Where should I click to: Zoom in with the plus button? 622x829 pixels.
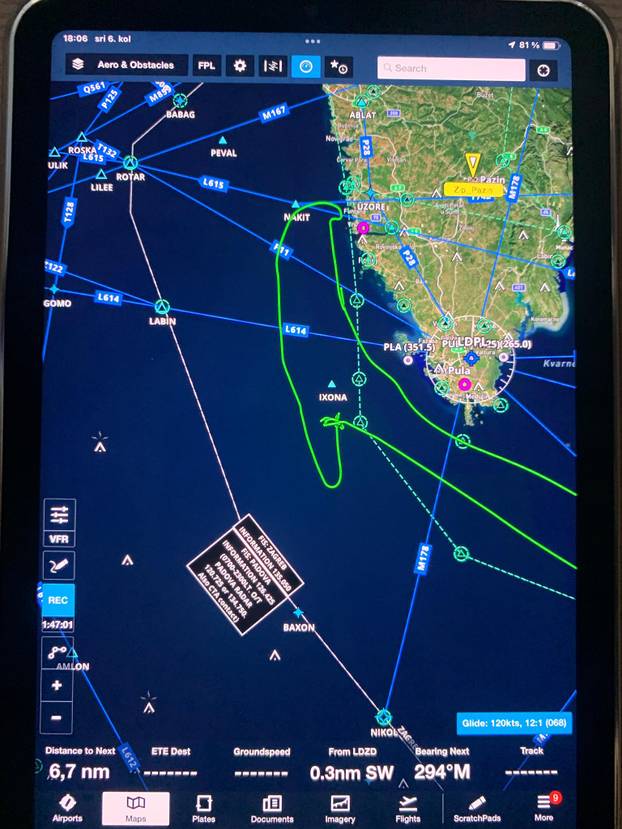(57, 686)
